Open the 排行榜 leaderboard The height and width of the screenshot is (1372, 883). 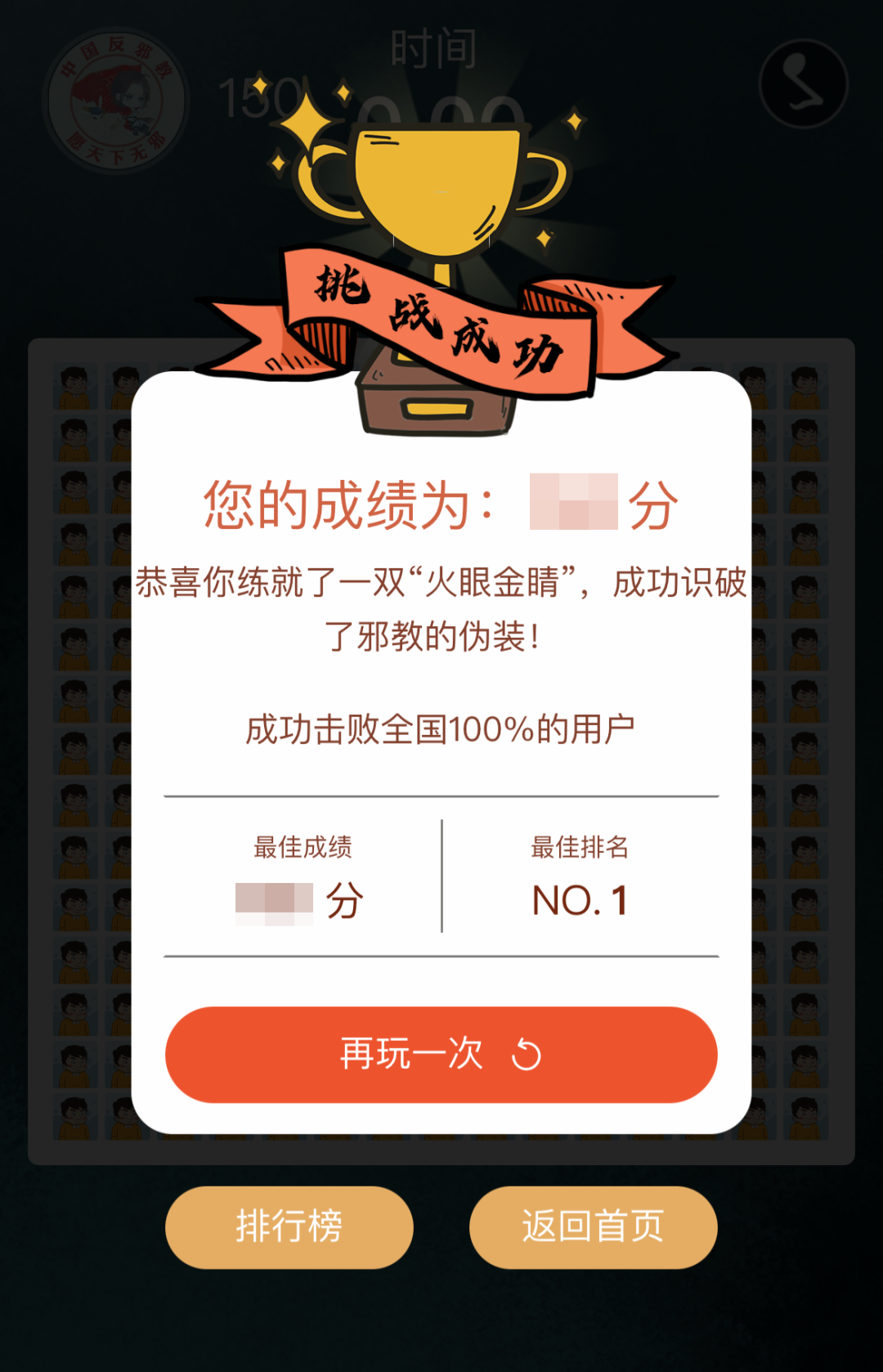pos(289,1226)
